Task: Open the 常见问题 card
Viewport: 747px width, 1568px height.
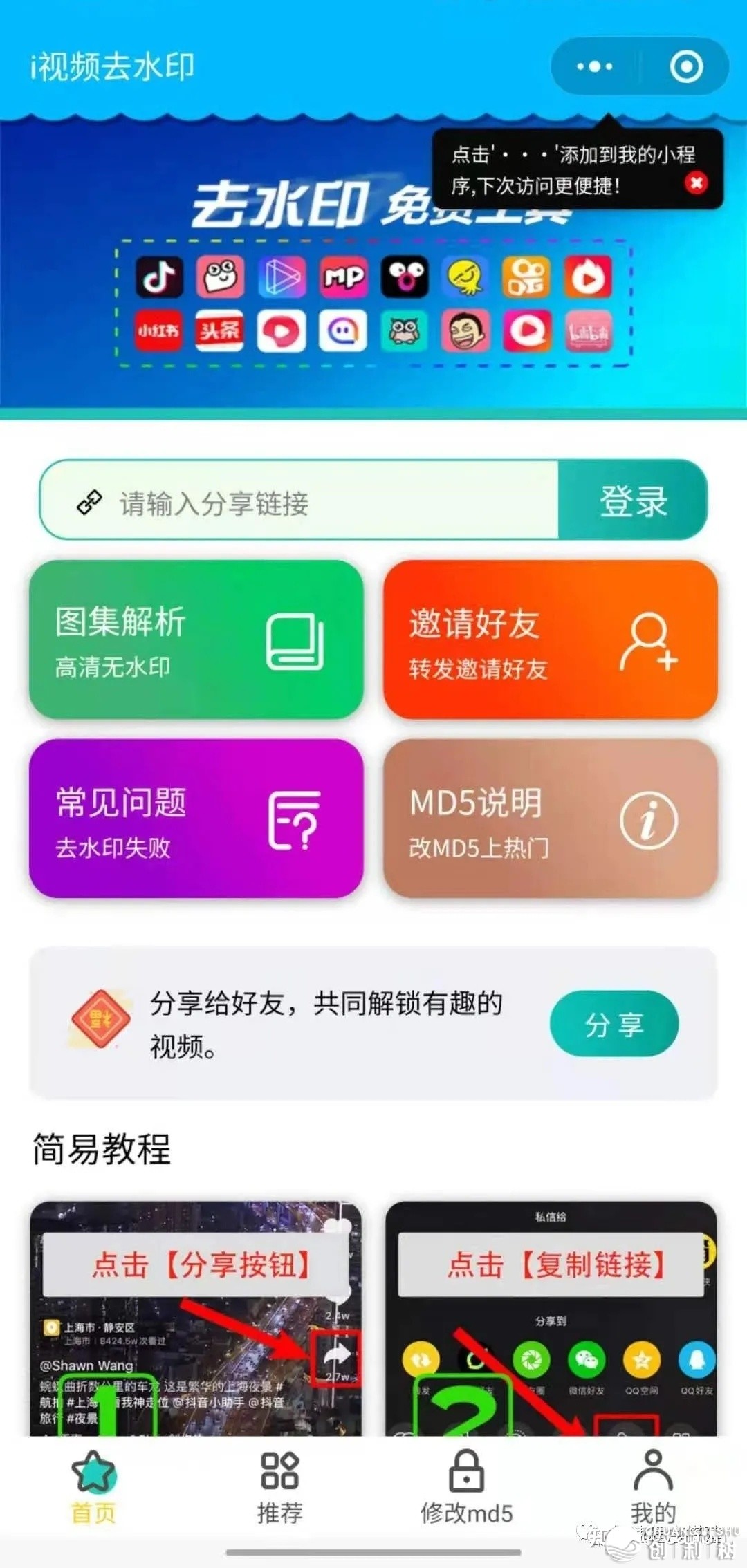Action: tap(196, 819)
